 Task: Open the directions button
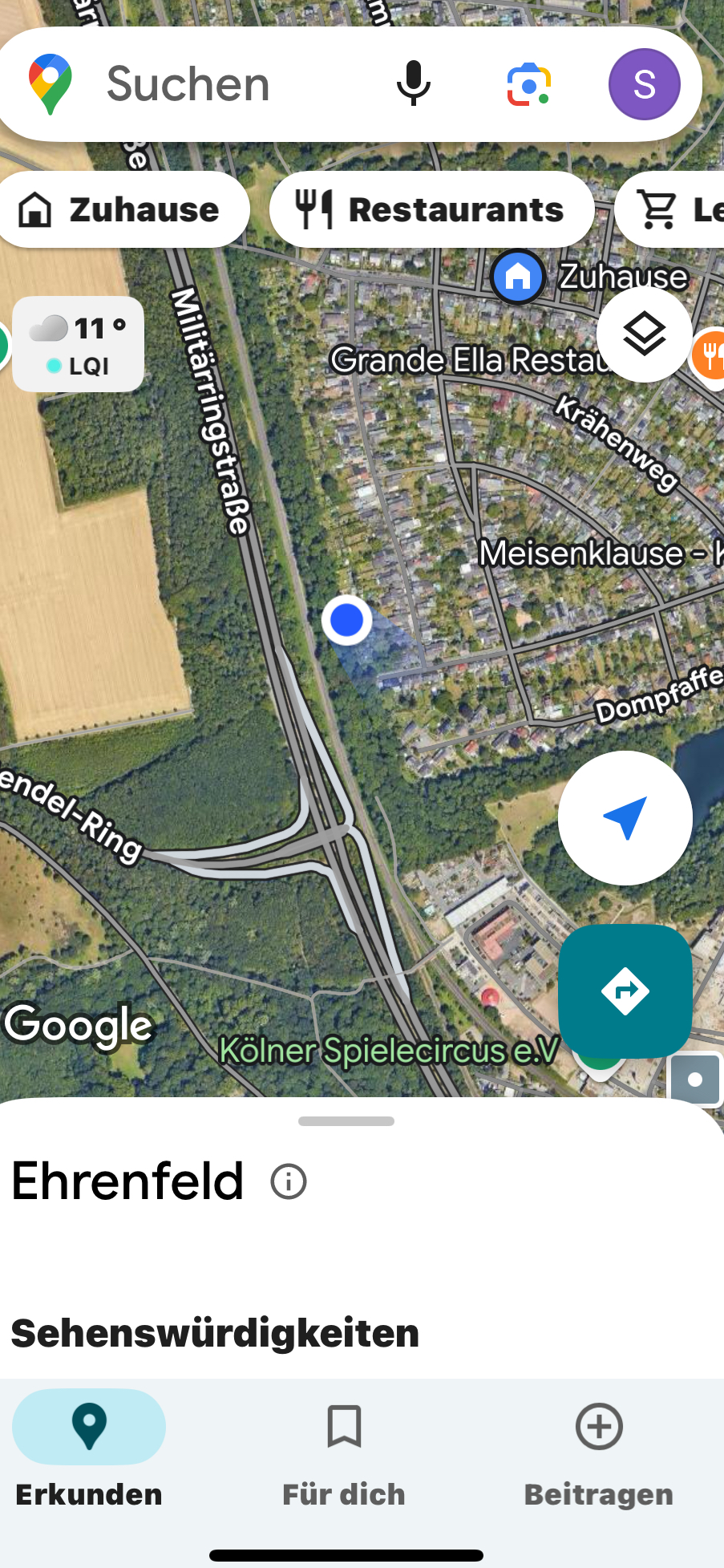pos(625,991)
